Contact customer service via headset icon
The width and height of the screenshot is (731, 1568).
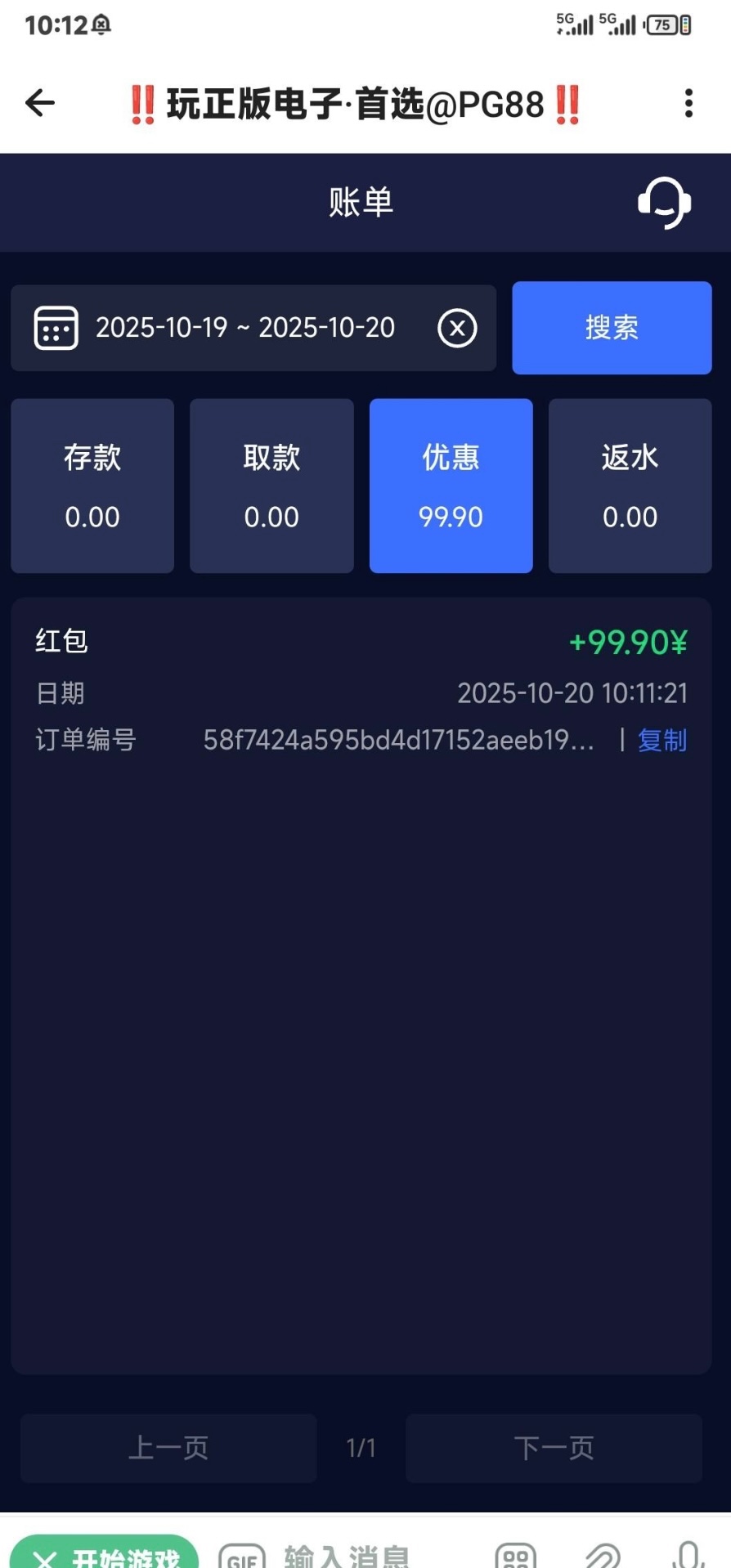point(664,203)
